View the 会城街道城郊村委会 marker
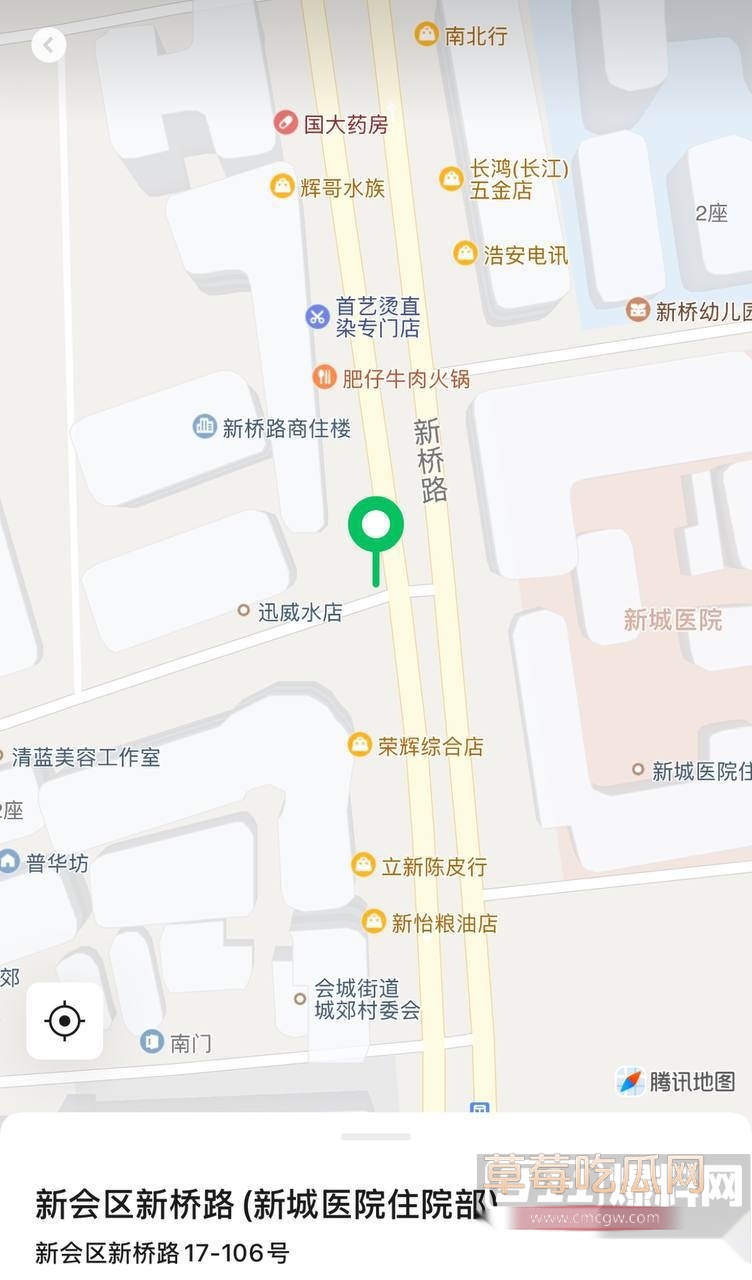The height and width of the screenshot is (1280, 752). [299, 999]
